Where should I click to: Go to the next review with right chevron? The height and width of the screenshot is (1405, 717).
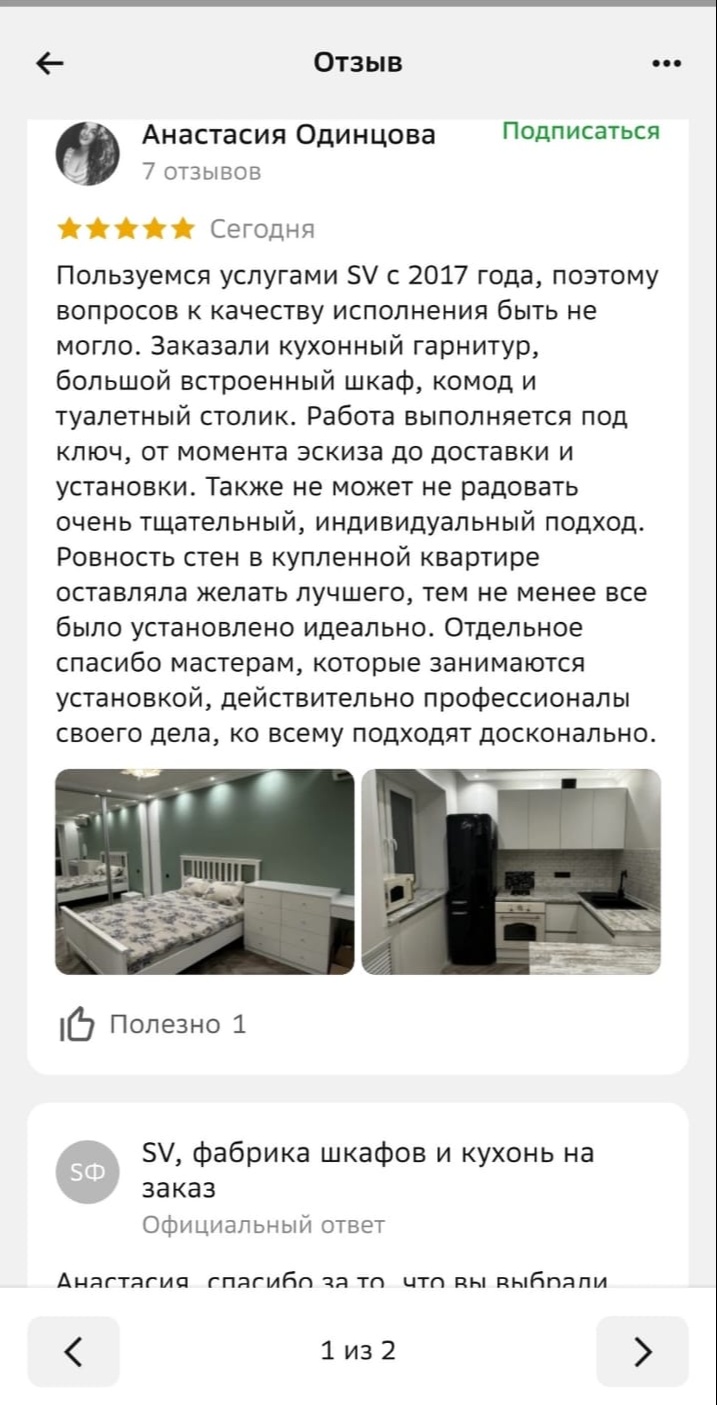click(642, 1351)
